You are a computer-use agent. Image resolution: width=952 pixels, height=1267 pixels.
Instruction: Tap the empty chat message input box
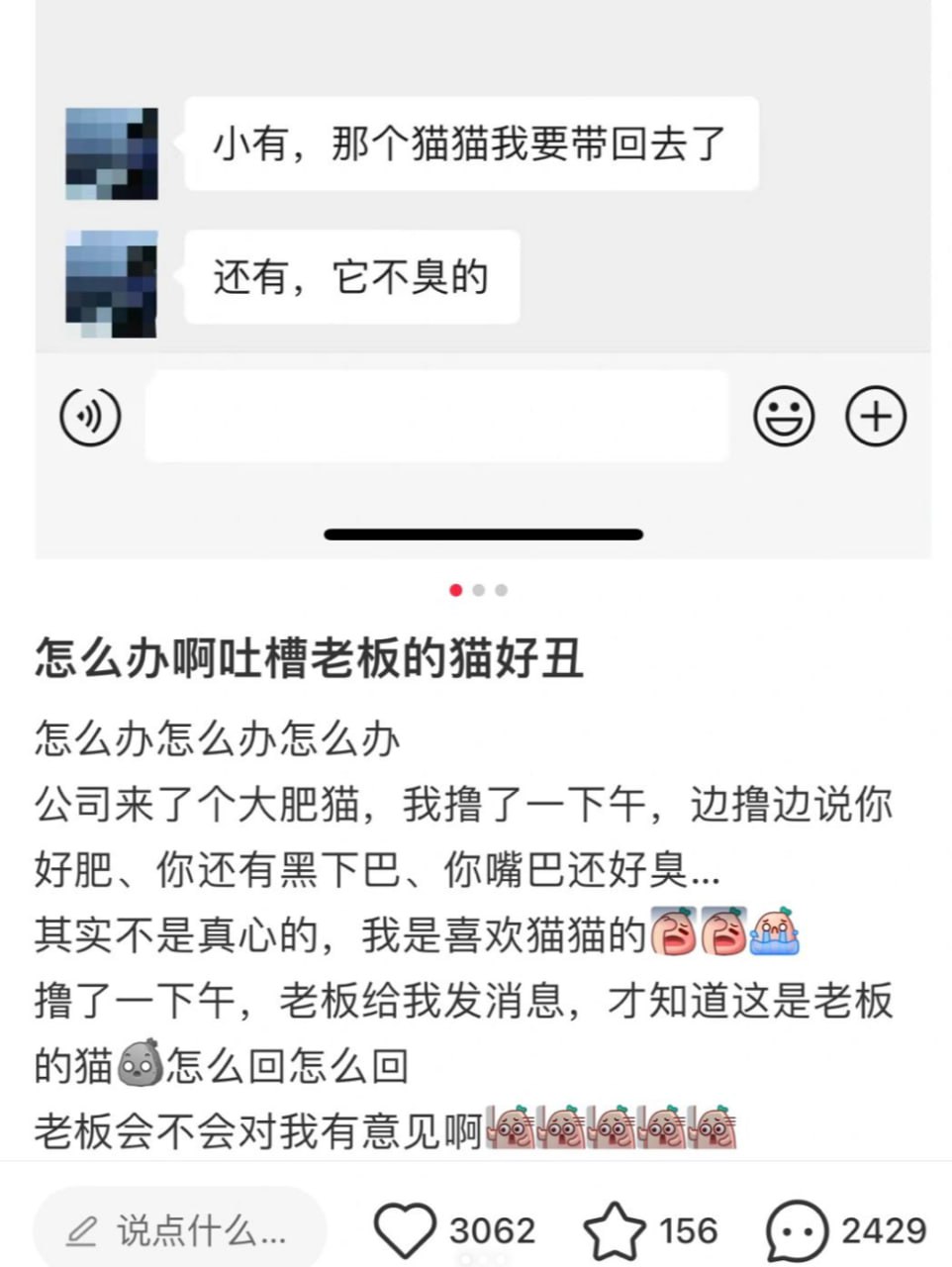tap(435, 417)
